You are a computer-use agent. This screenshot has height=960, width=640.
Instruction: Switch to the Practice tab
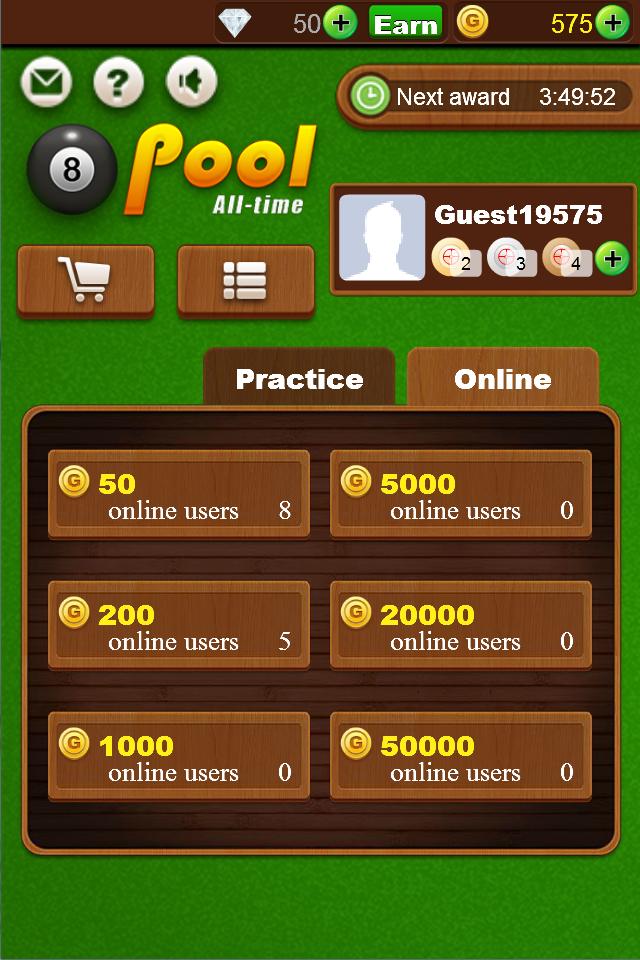299,379
